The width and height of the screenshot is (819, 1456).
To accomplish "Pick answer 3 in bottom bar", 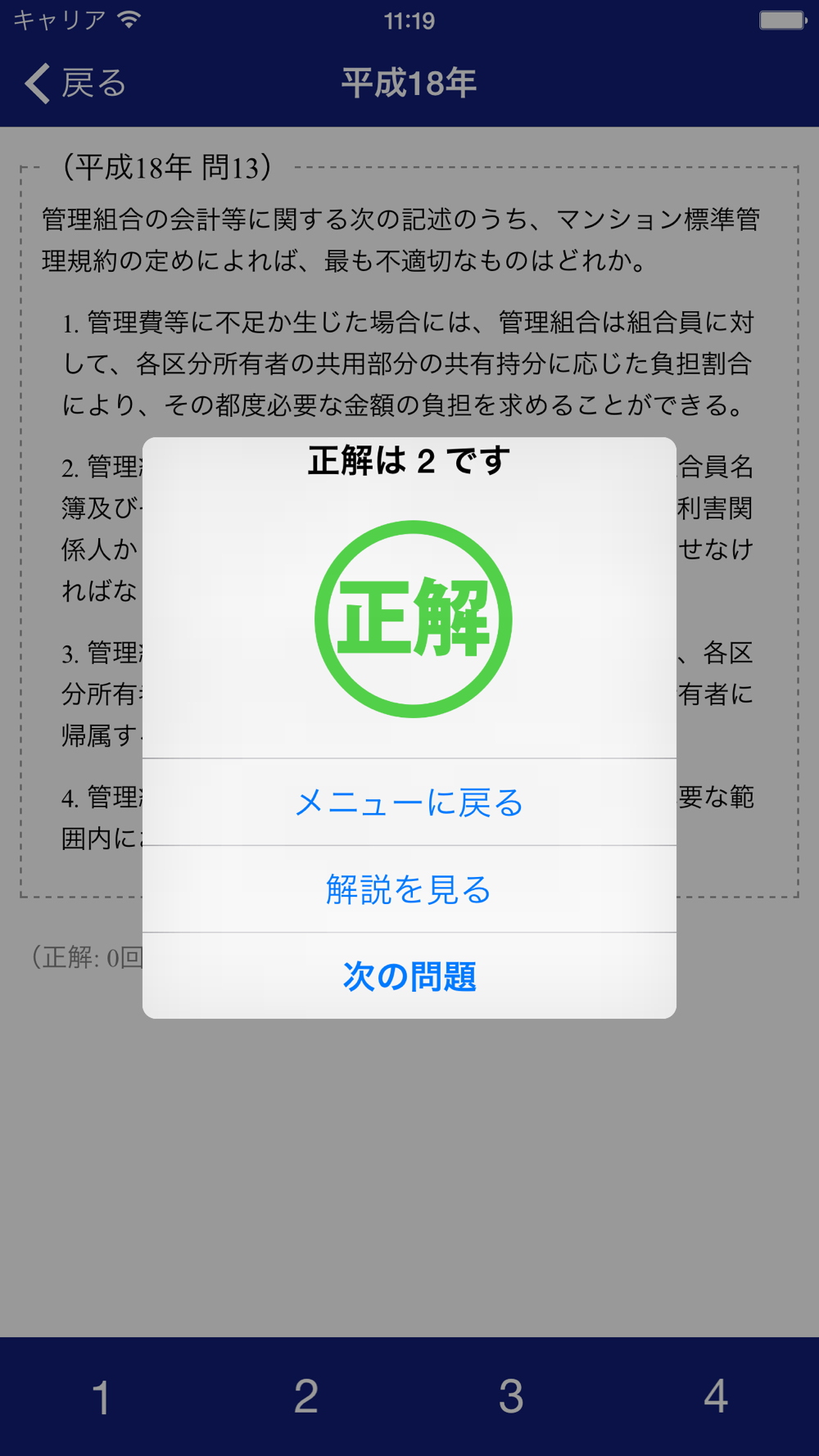I will (511, 1397).
